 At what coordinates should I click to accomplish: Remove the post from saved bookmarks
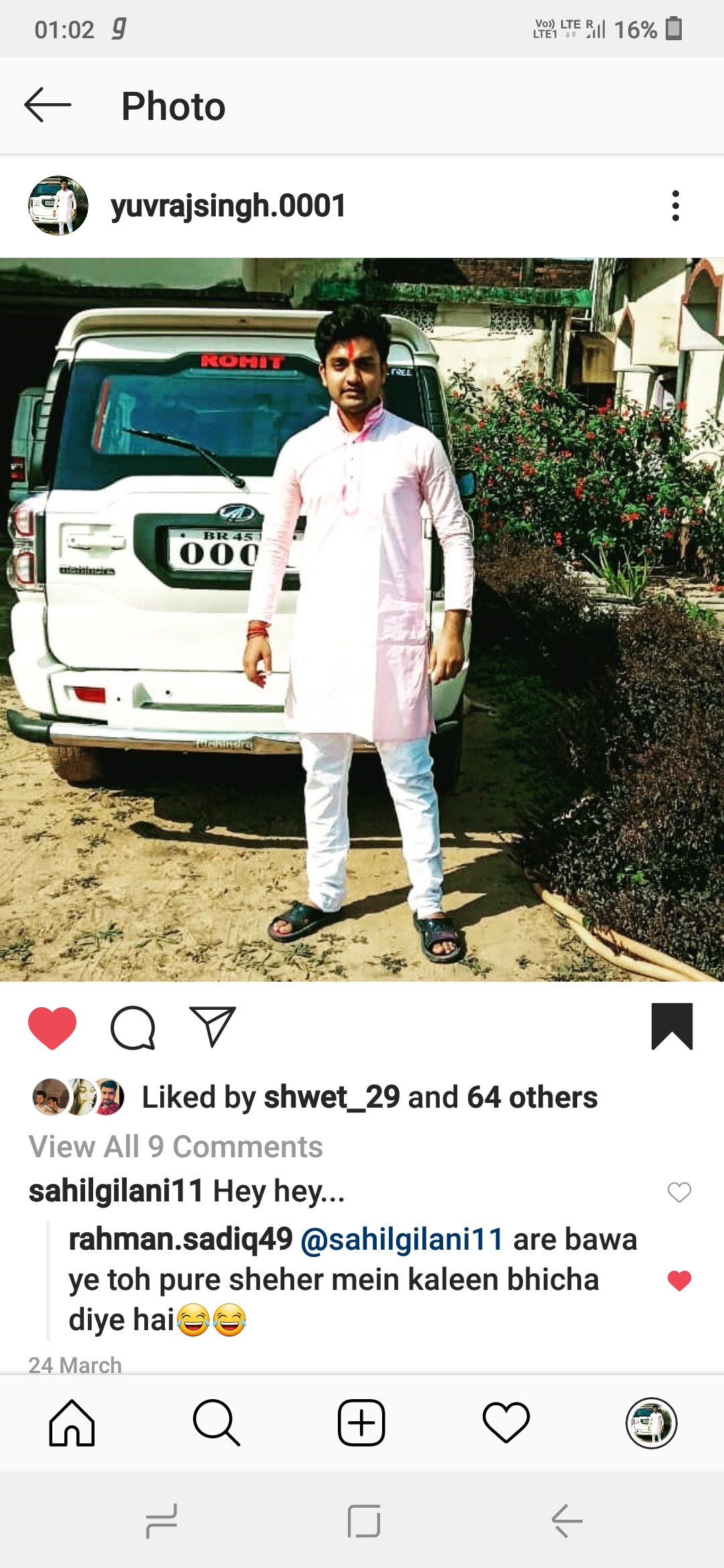[x=672, y=1026]
